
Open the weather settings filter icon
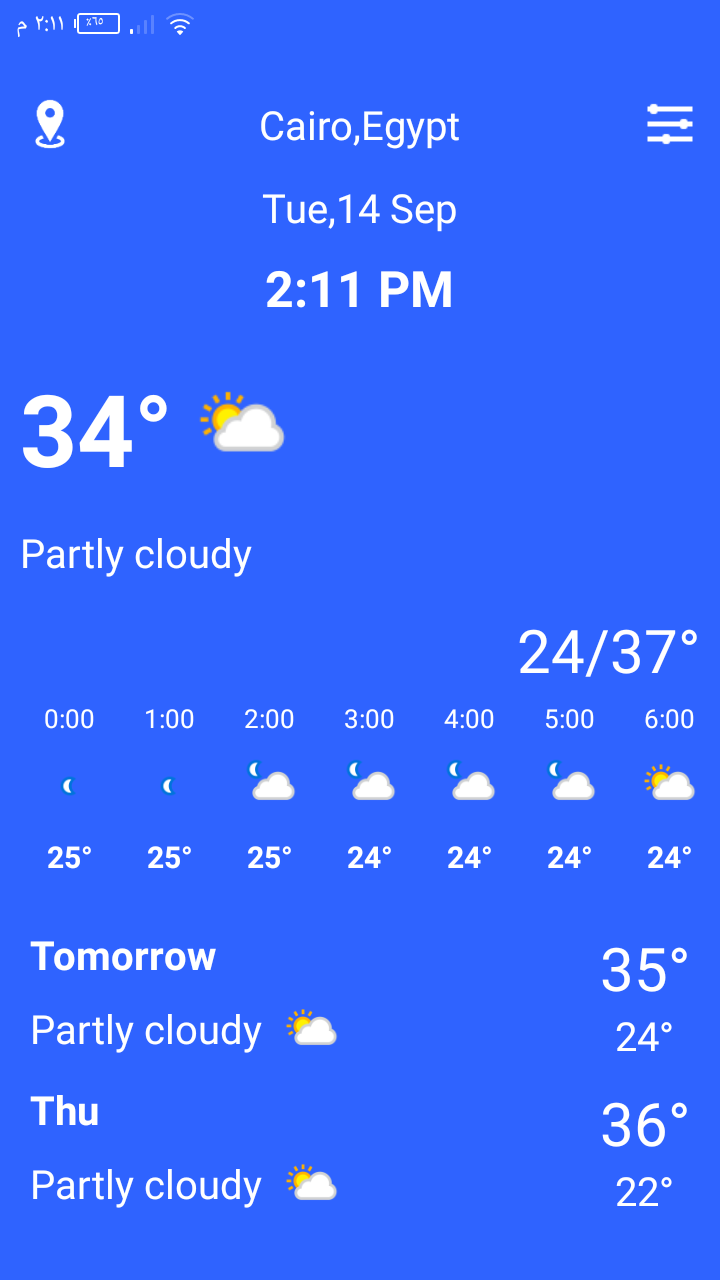point(670,124)
